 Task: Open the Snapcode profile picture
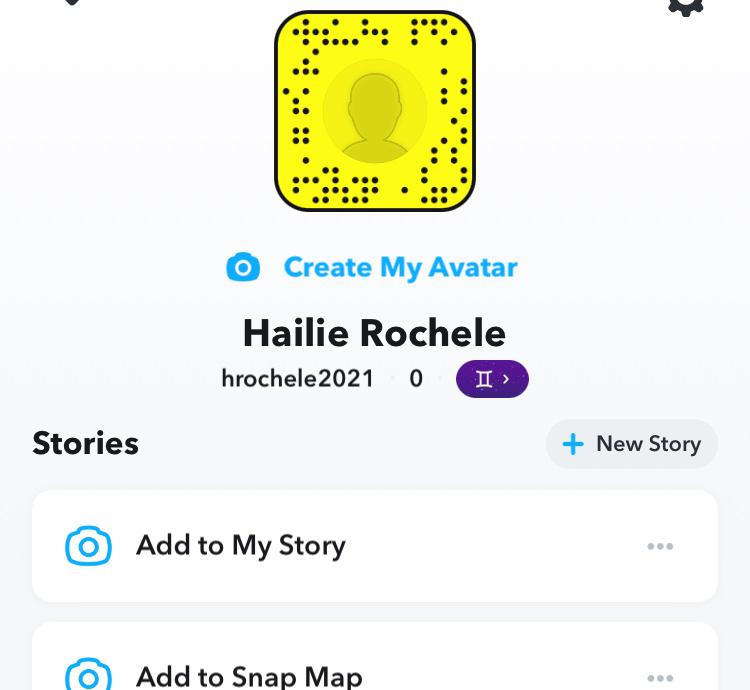coord(375,111)
